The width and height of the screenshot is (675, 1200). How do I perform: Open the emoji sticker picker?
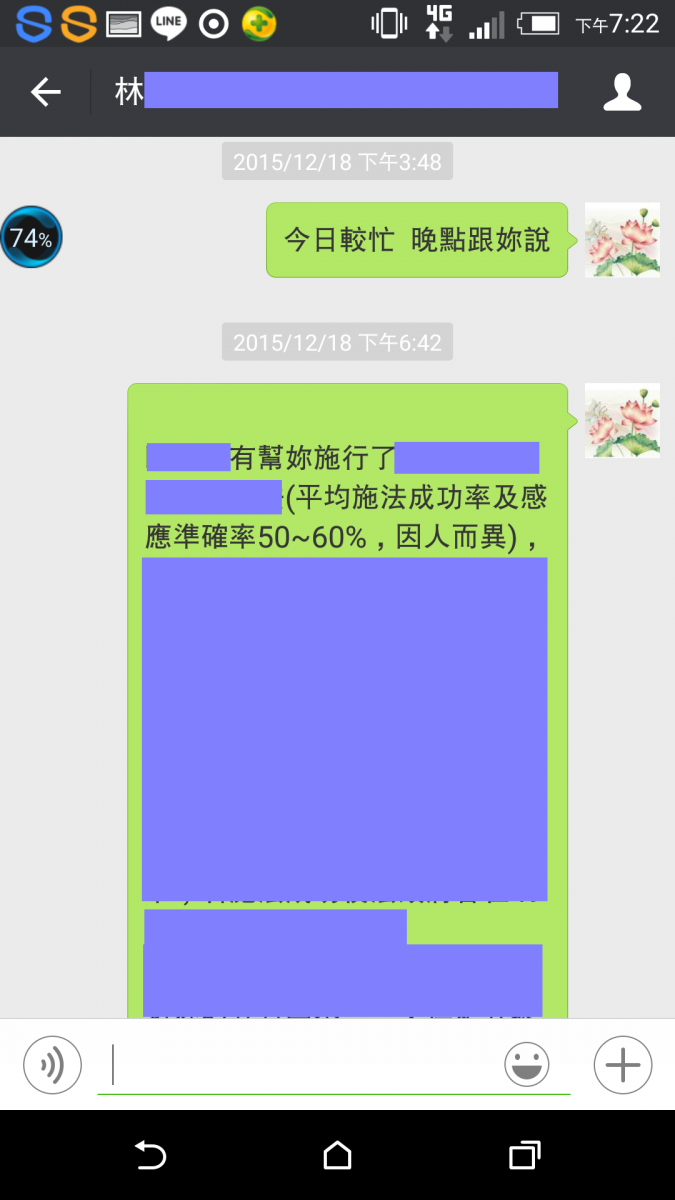[527, 1064]
